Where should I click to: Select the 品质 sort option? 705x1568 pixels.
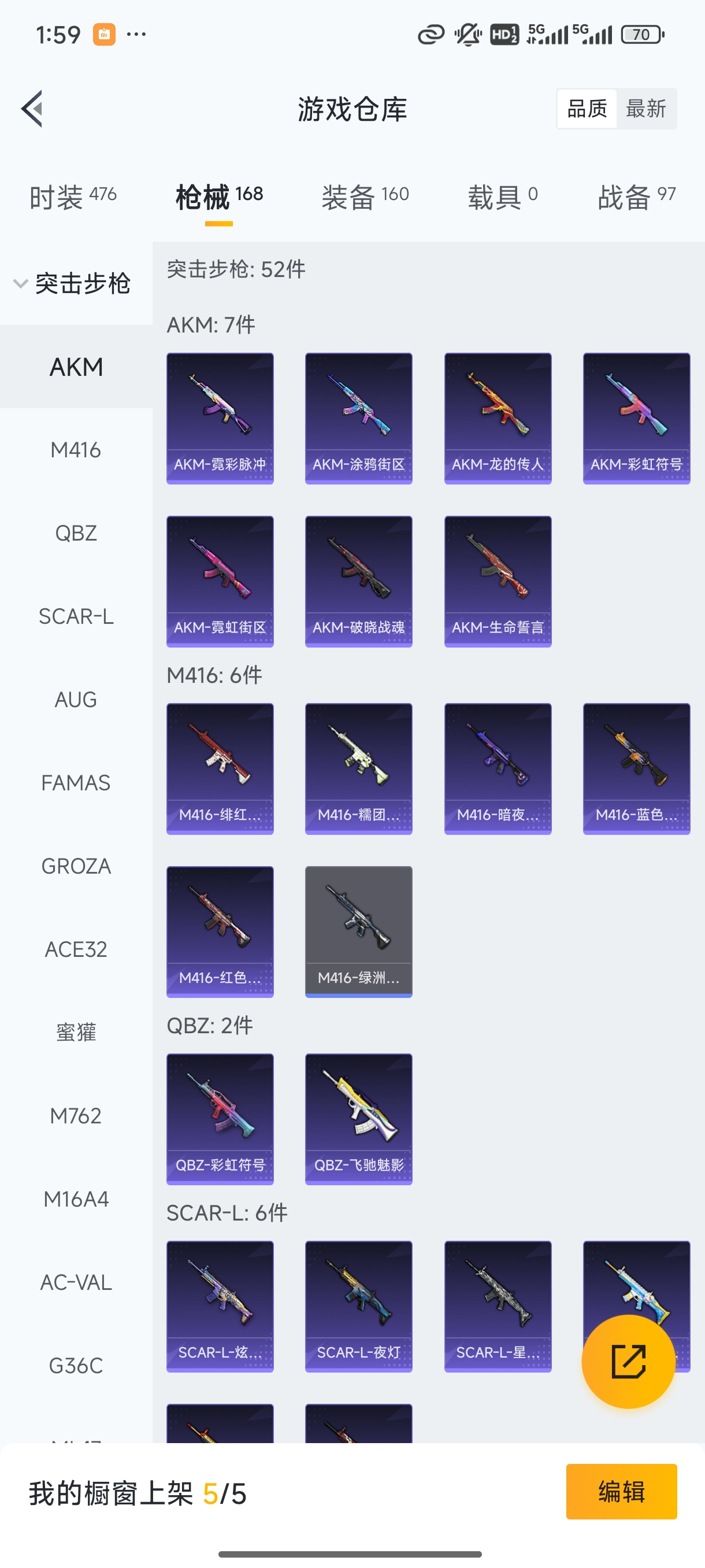pyautogui.click(x=587, y=109)
